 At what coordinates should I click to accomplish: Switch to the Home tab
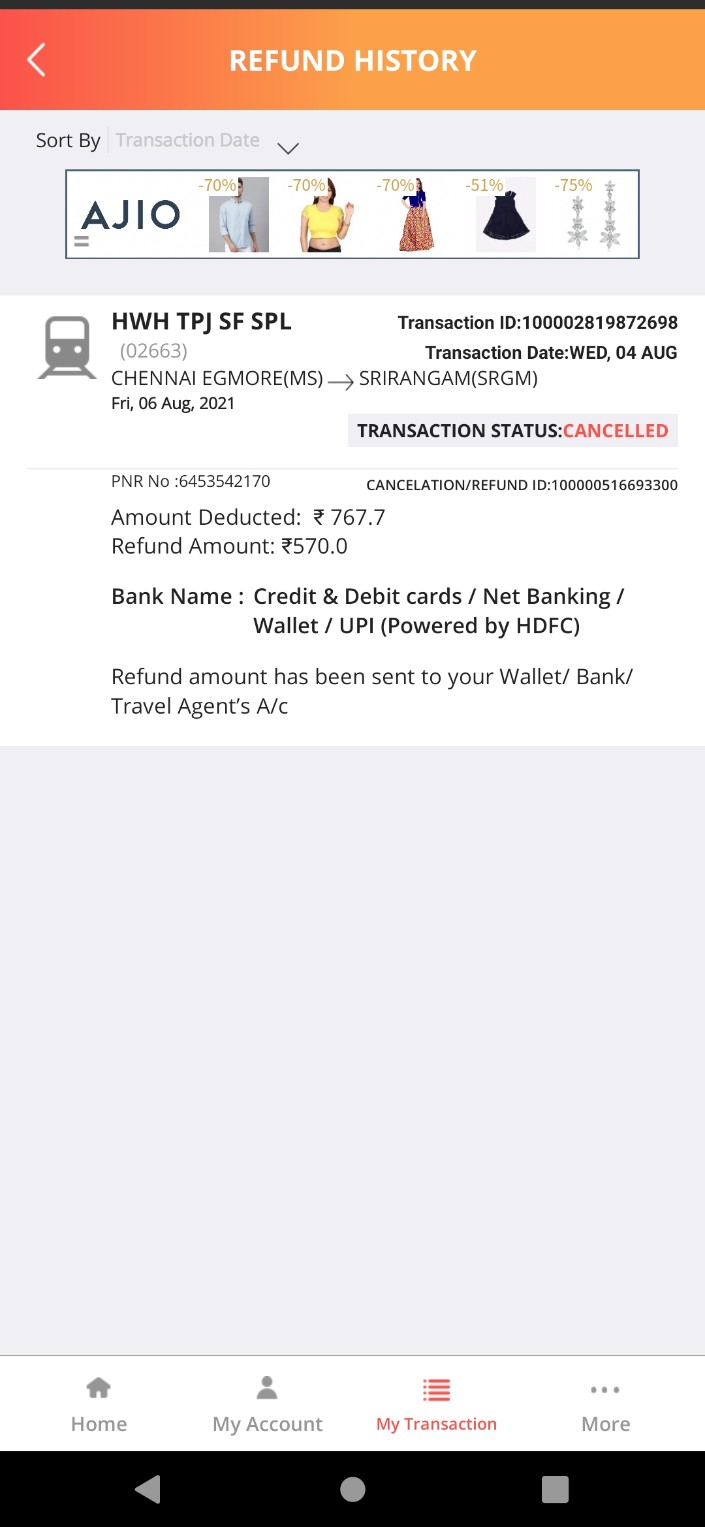click(98, 1404)
